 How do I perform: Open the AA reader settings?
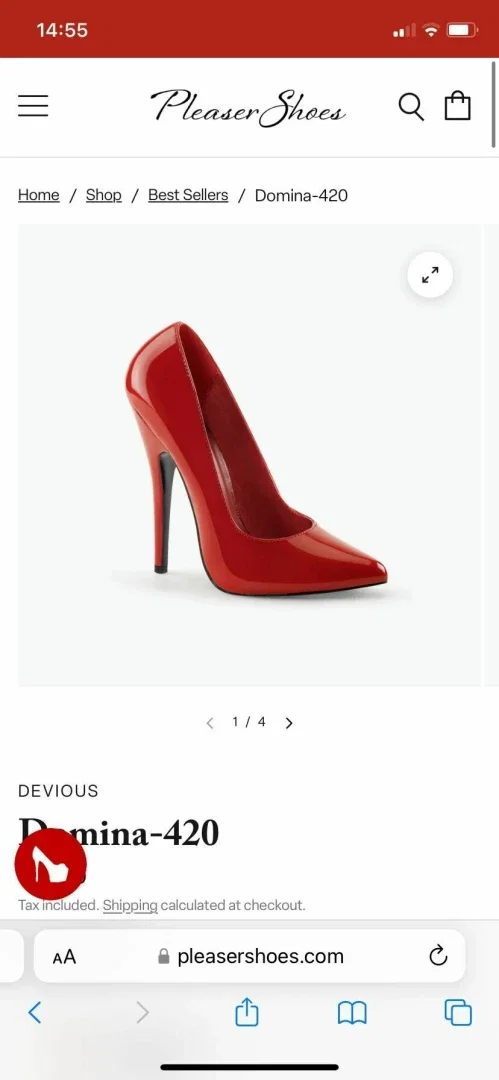coord(64,957)
